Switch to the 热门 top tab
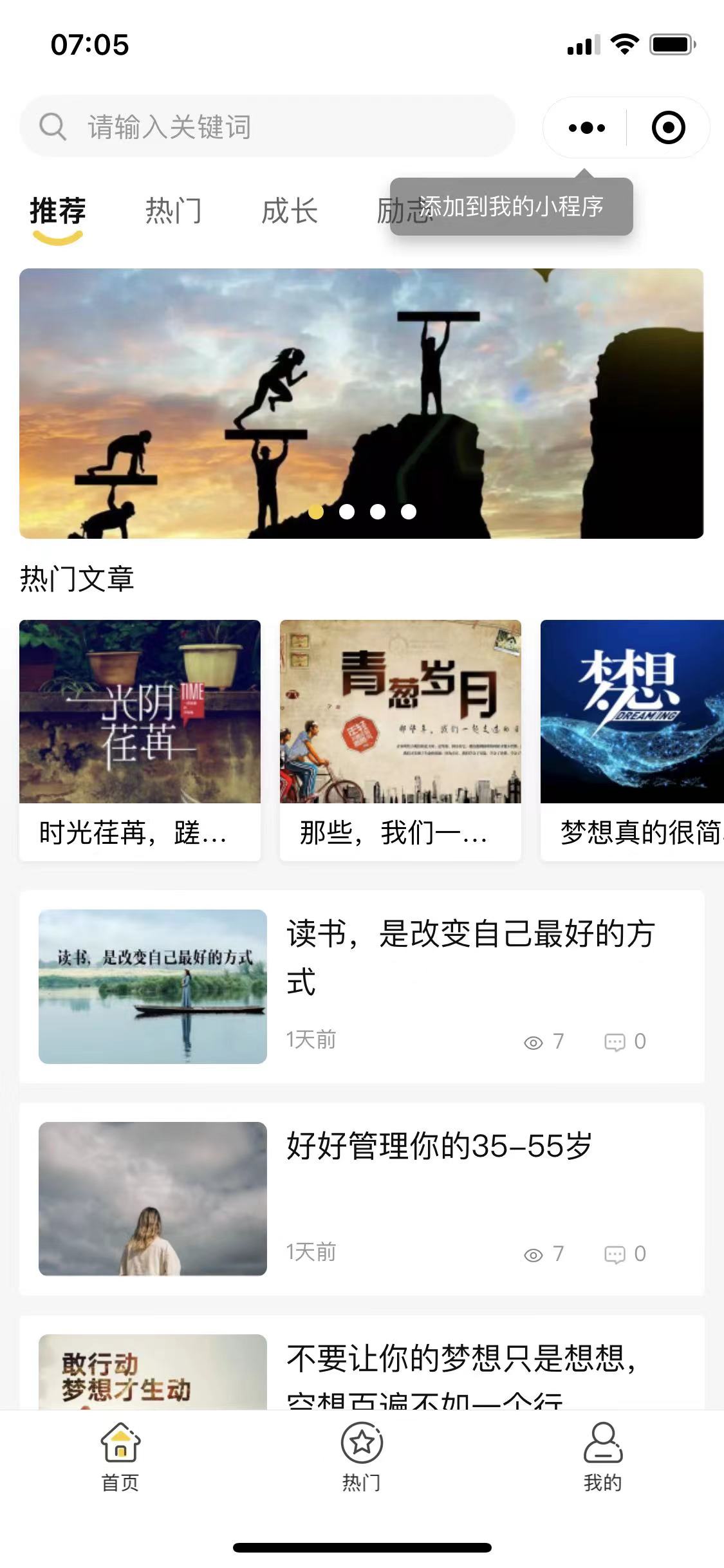Screen dimensions: 724x1568 tap(174, 211)
